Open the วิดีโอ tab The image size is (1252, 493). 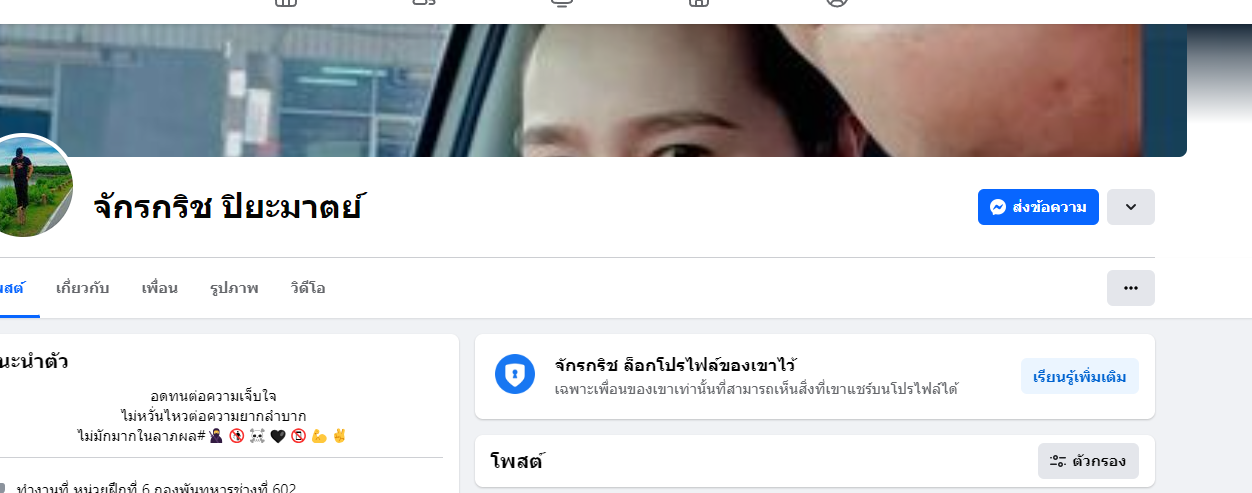(307, 288)
